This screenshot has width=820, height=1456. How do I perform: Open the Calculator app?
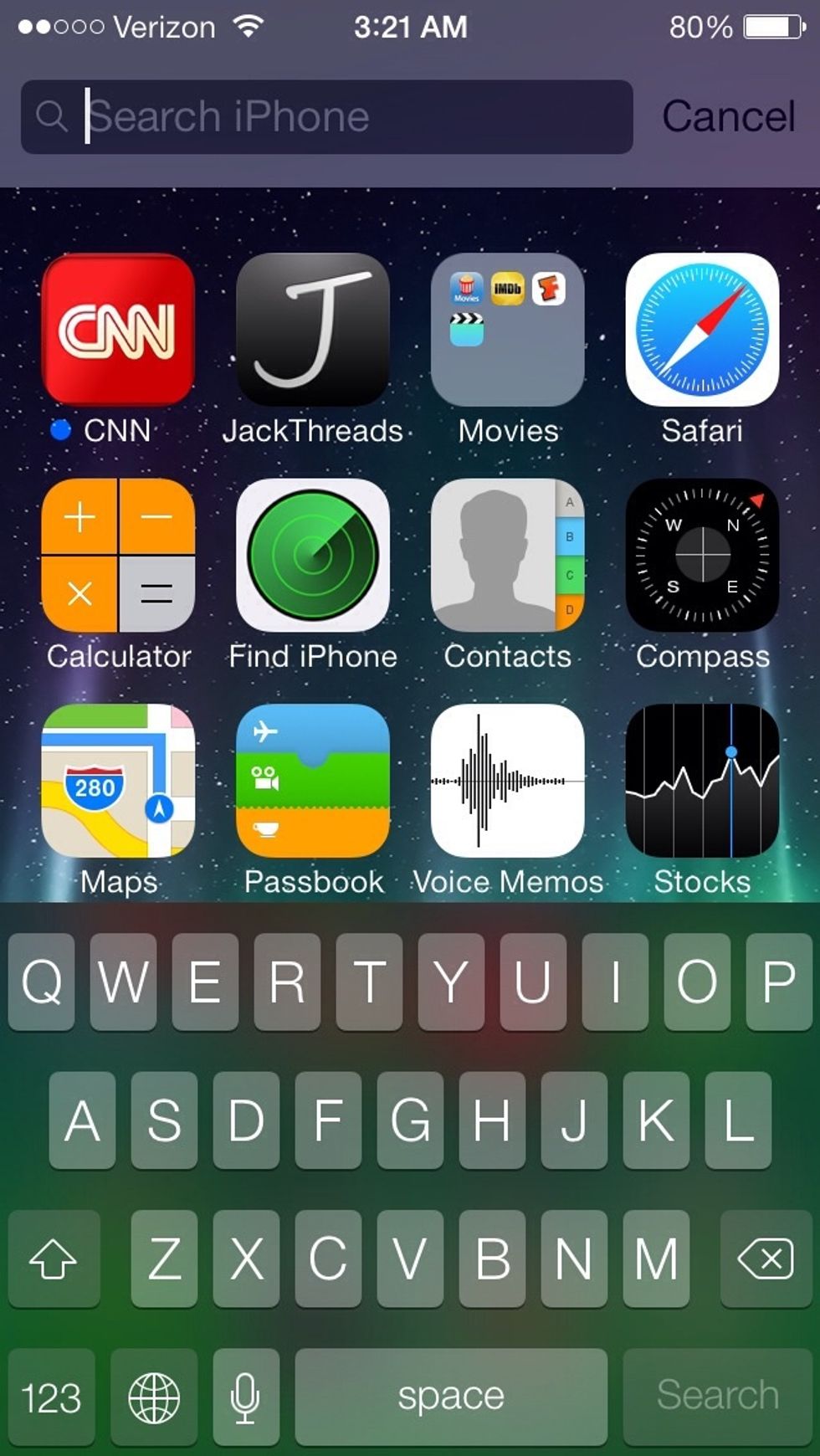click(117, 555)
